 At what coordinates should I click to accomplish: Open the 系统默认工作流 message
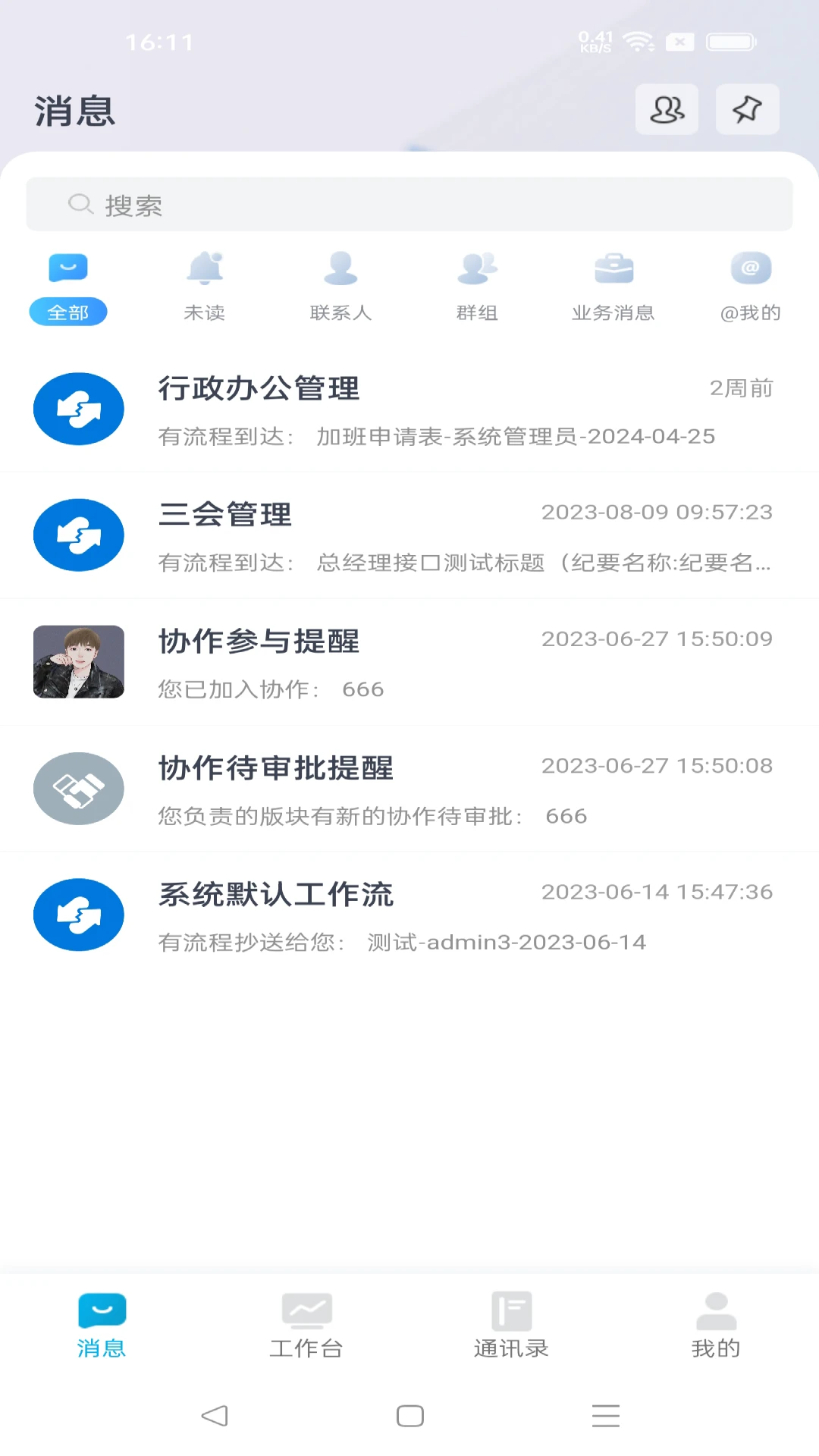409,915
